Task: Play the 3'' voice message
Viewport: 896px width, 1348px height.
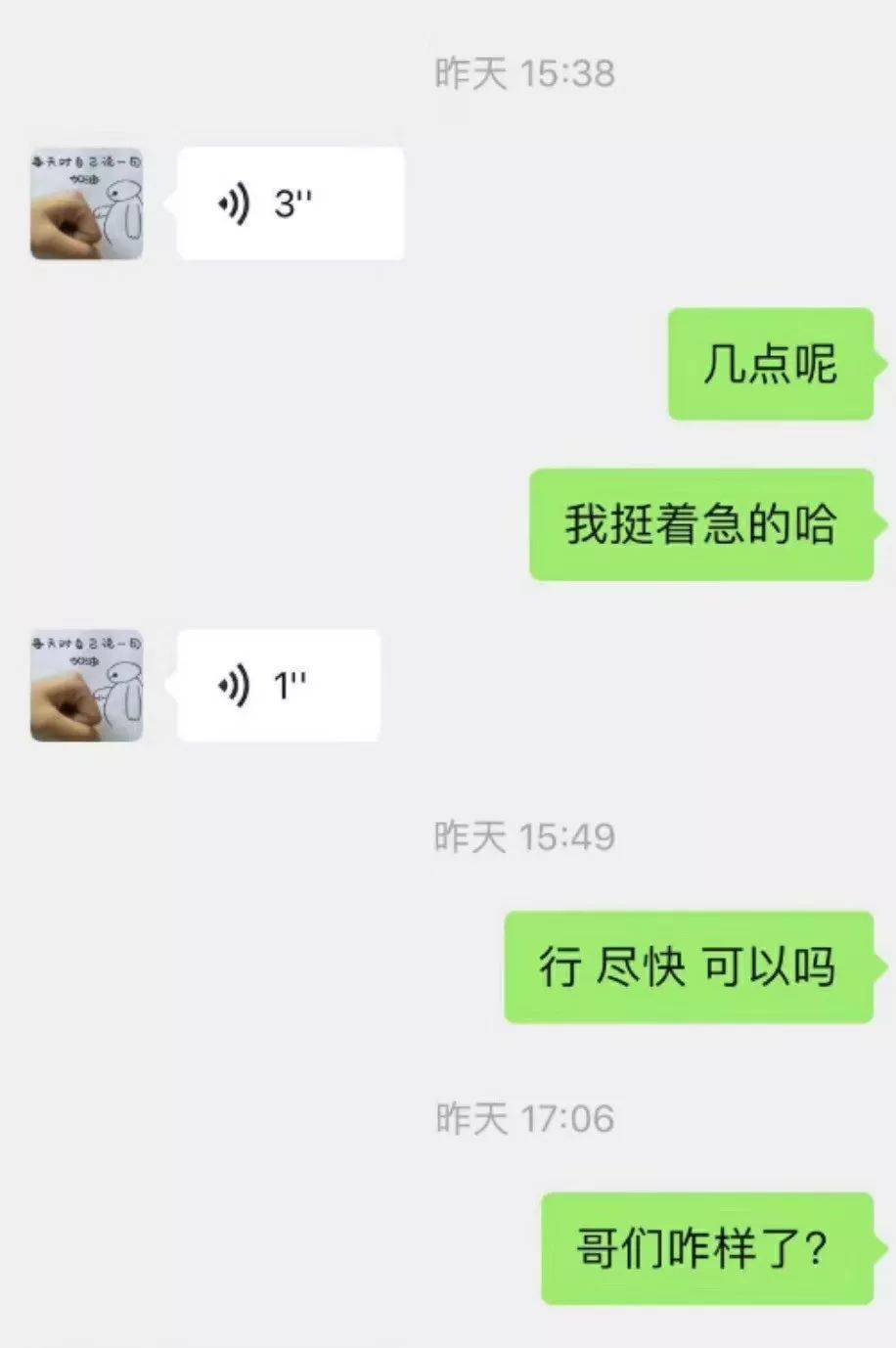Action: pos(290,203)
